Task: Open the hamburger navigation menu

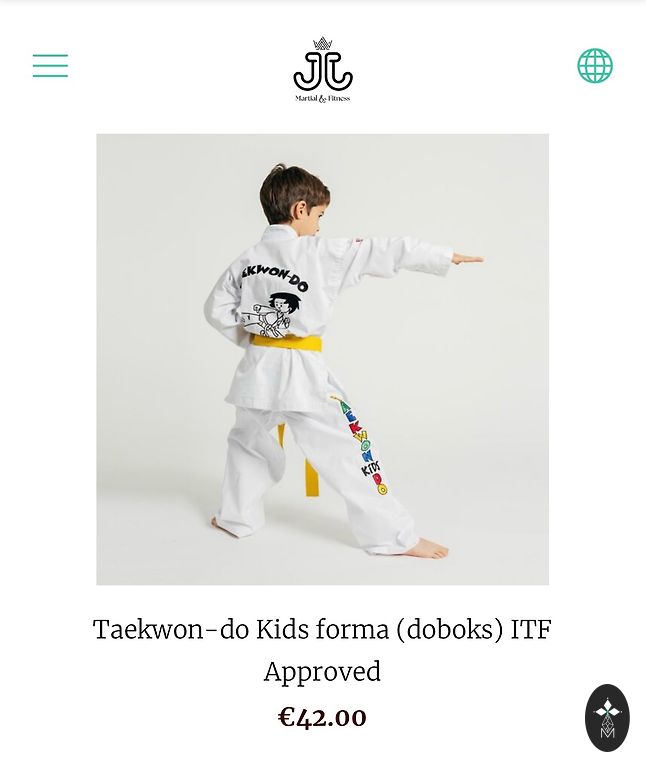Action: [50, 66]
